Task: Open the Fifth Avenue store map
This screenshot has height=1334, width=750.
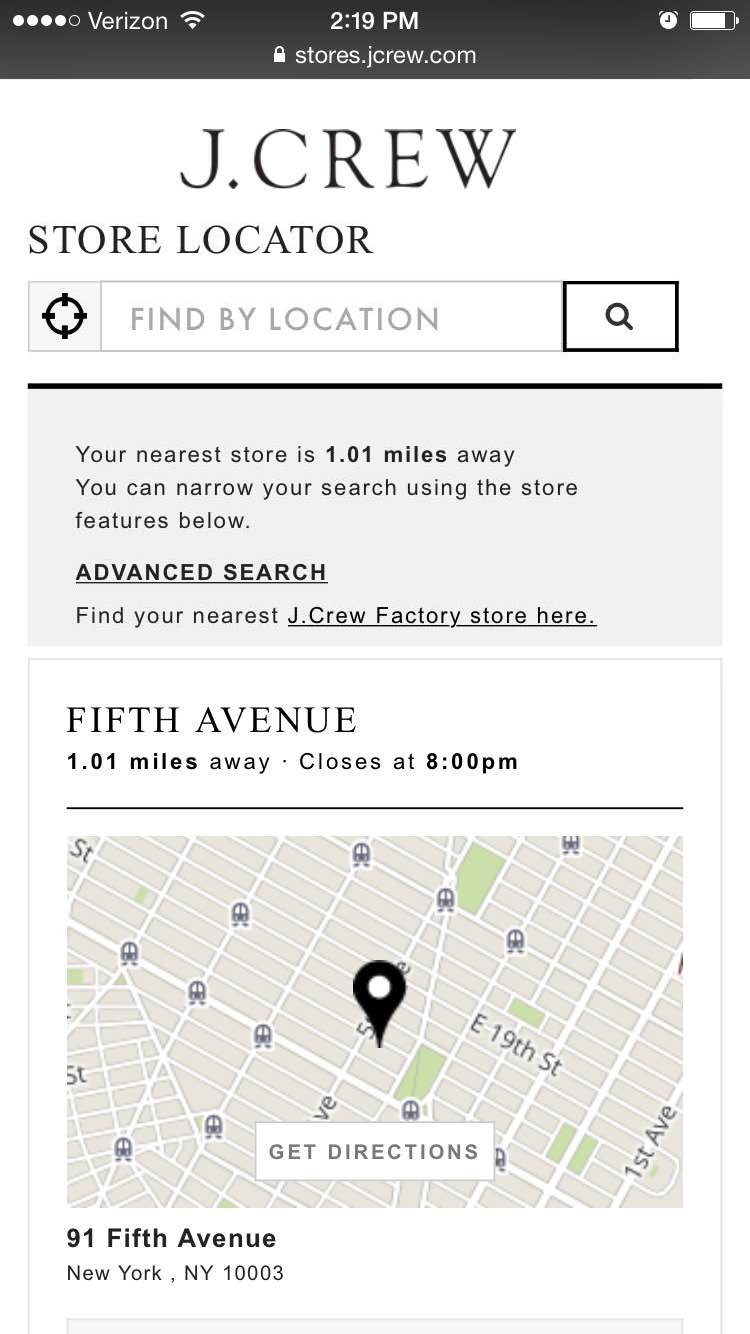Action: pos(375,1021)
